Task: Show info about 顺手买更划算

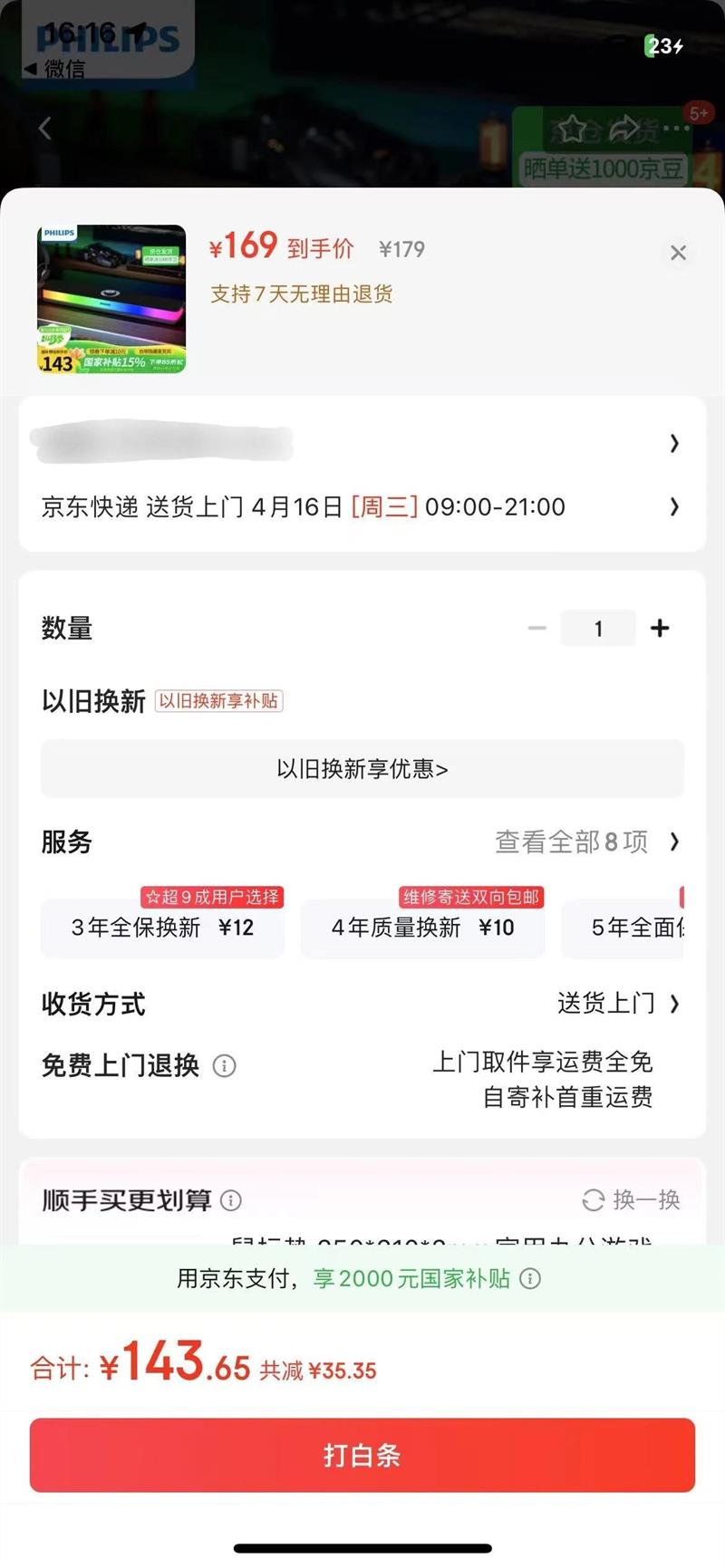Action: click(231, 1200)
